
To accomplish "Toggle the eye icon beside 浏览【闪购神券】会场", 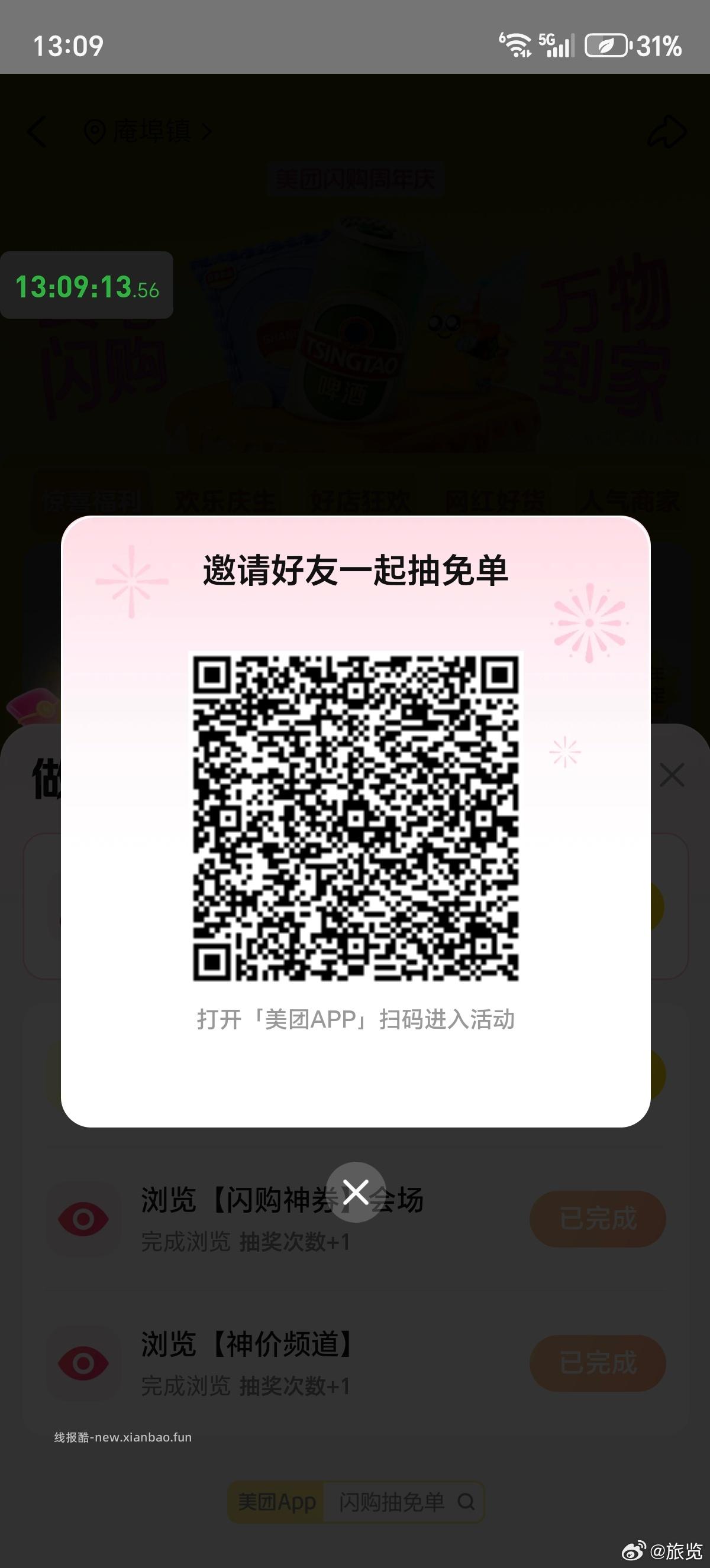I will pos(85,1218).
